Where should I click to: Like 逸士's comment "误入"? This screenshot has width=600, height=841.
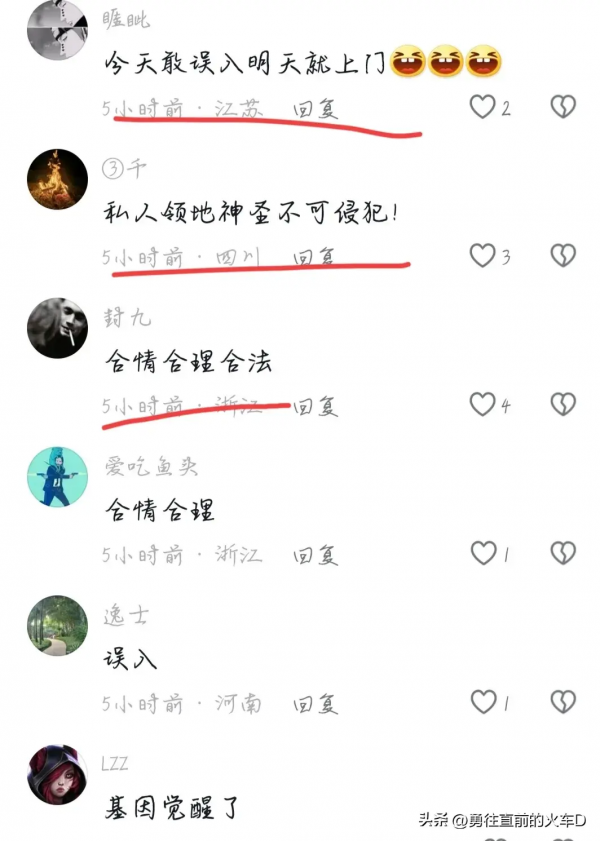point(483,702)
